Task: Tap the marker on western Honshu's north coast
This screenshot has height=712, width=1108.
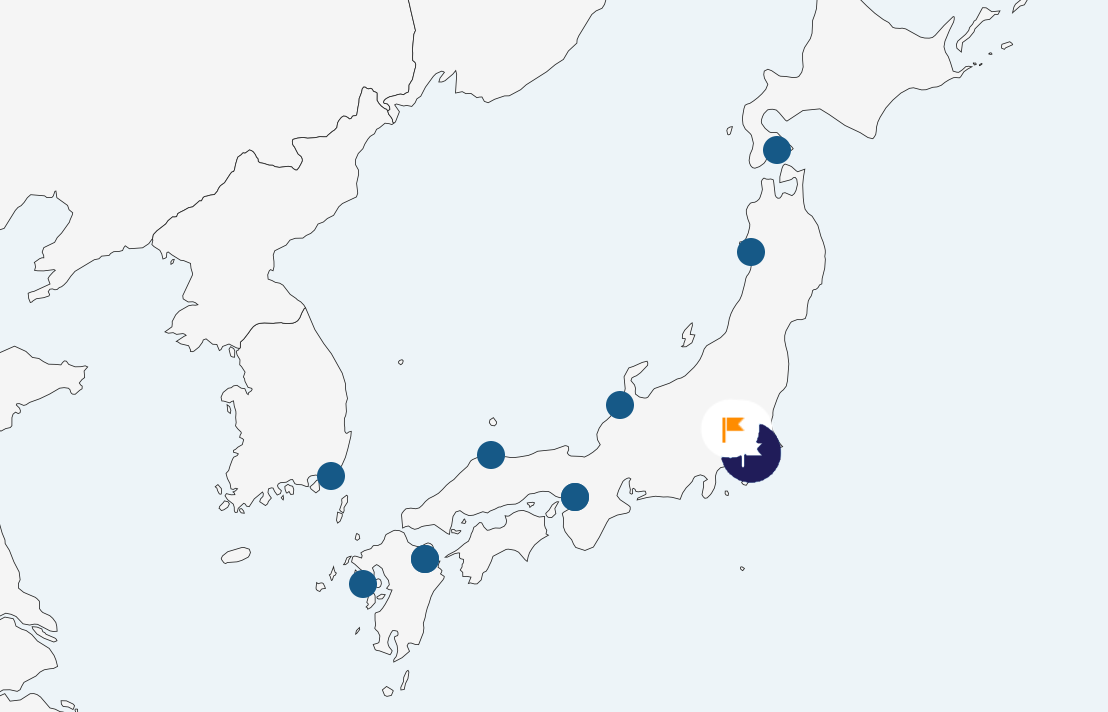Action: click(x=491, y=455)
